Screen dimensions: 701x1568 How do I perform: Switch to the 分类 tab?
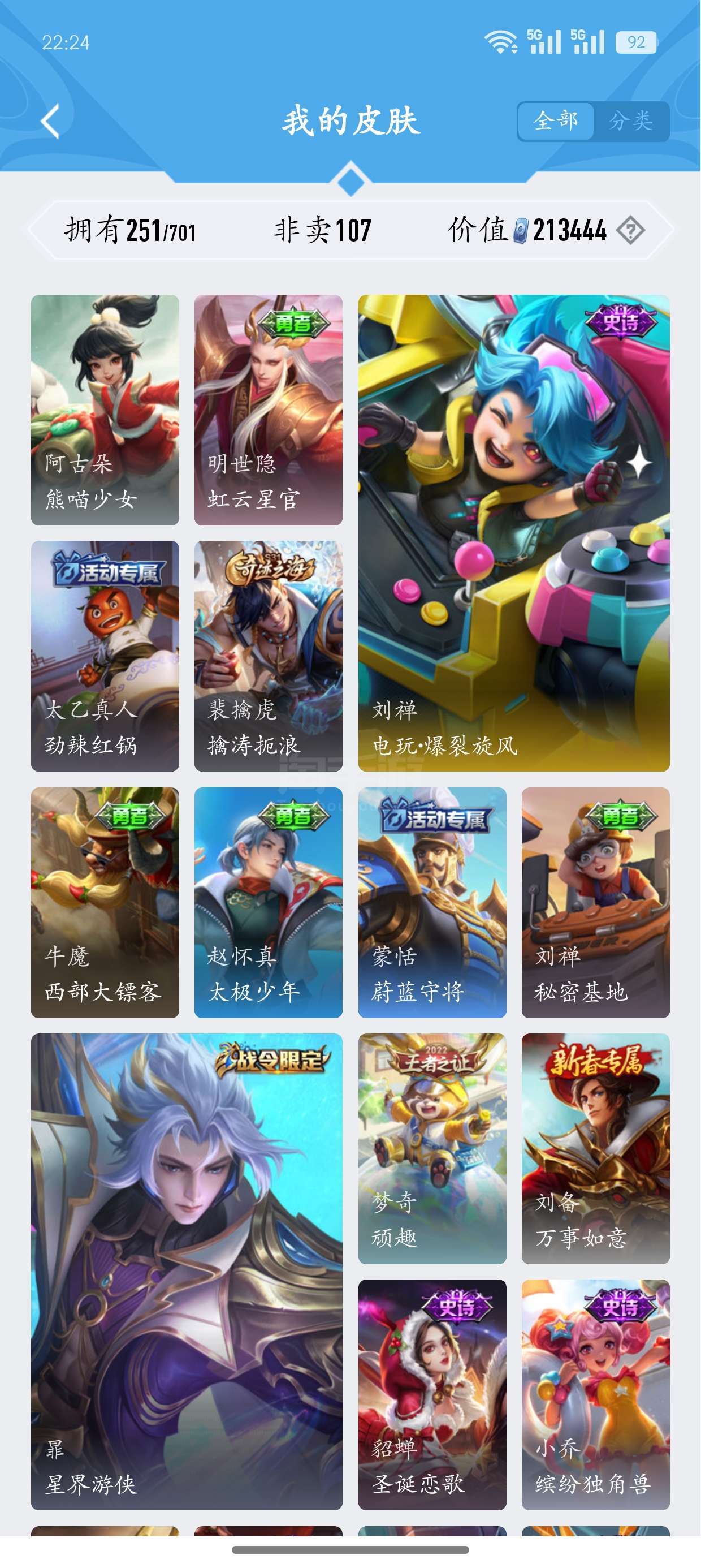pos(631,121)
